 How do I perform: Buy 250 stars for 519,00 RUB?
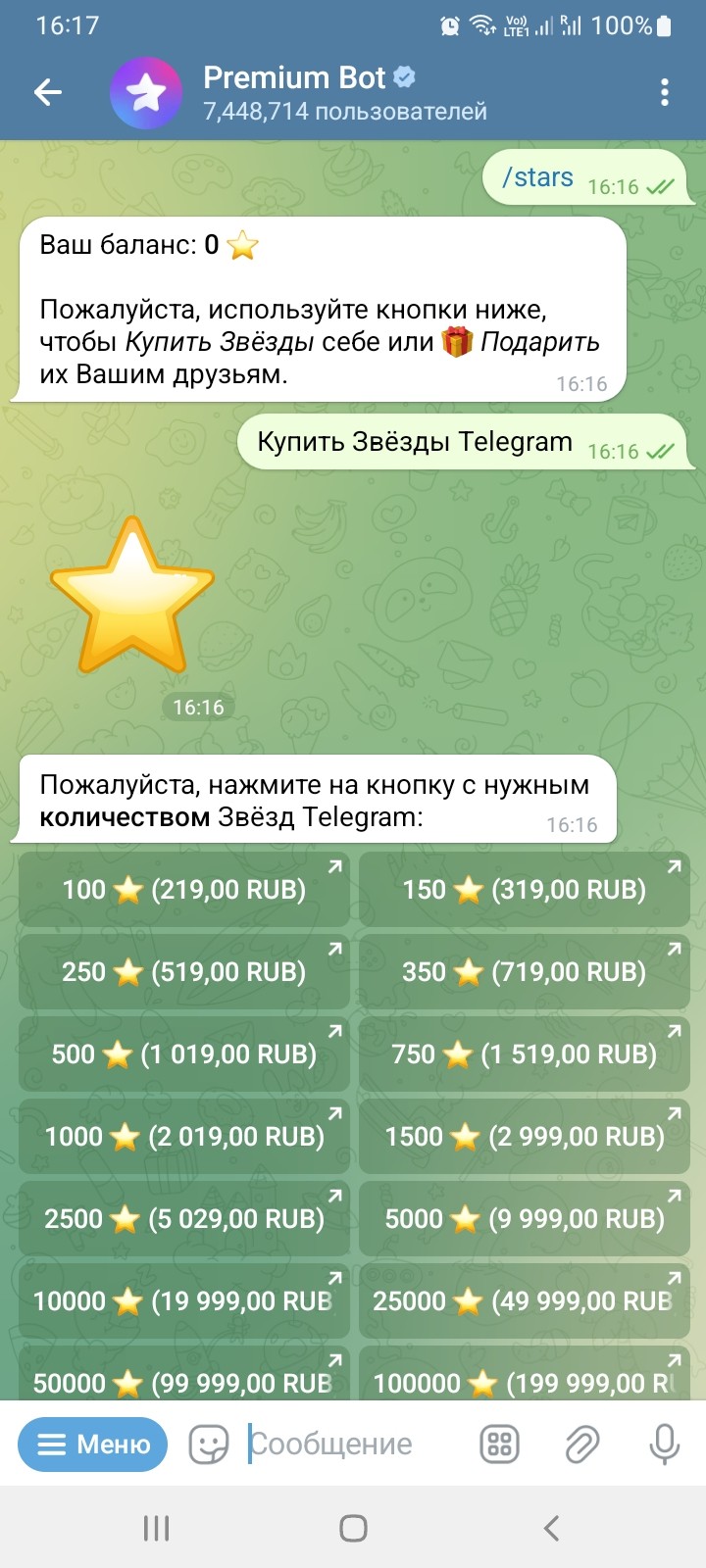pos(184,972)
